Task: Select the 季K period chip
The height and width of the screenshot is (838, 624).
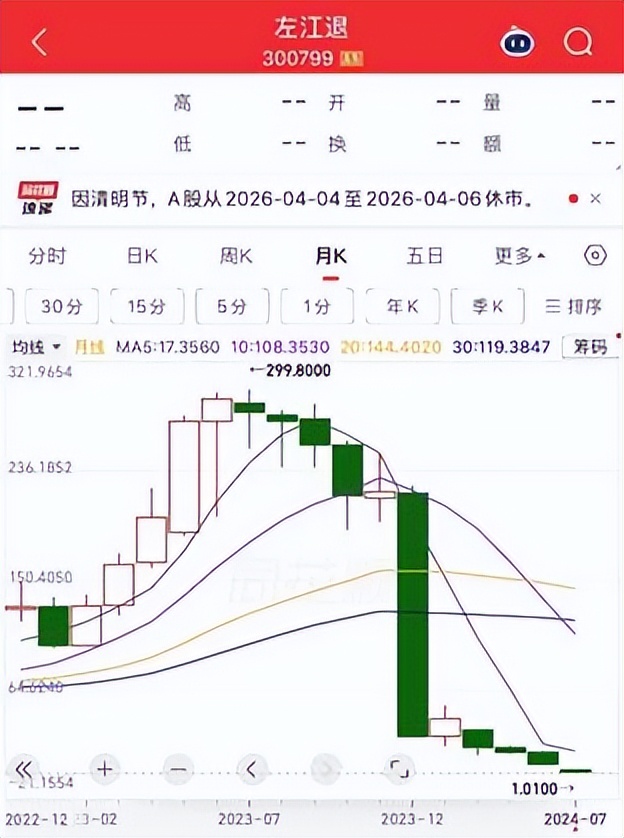Action: point(487,306)
